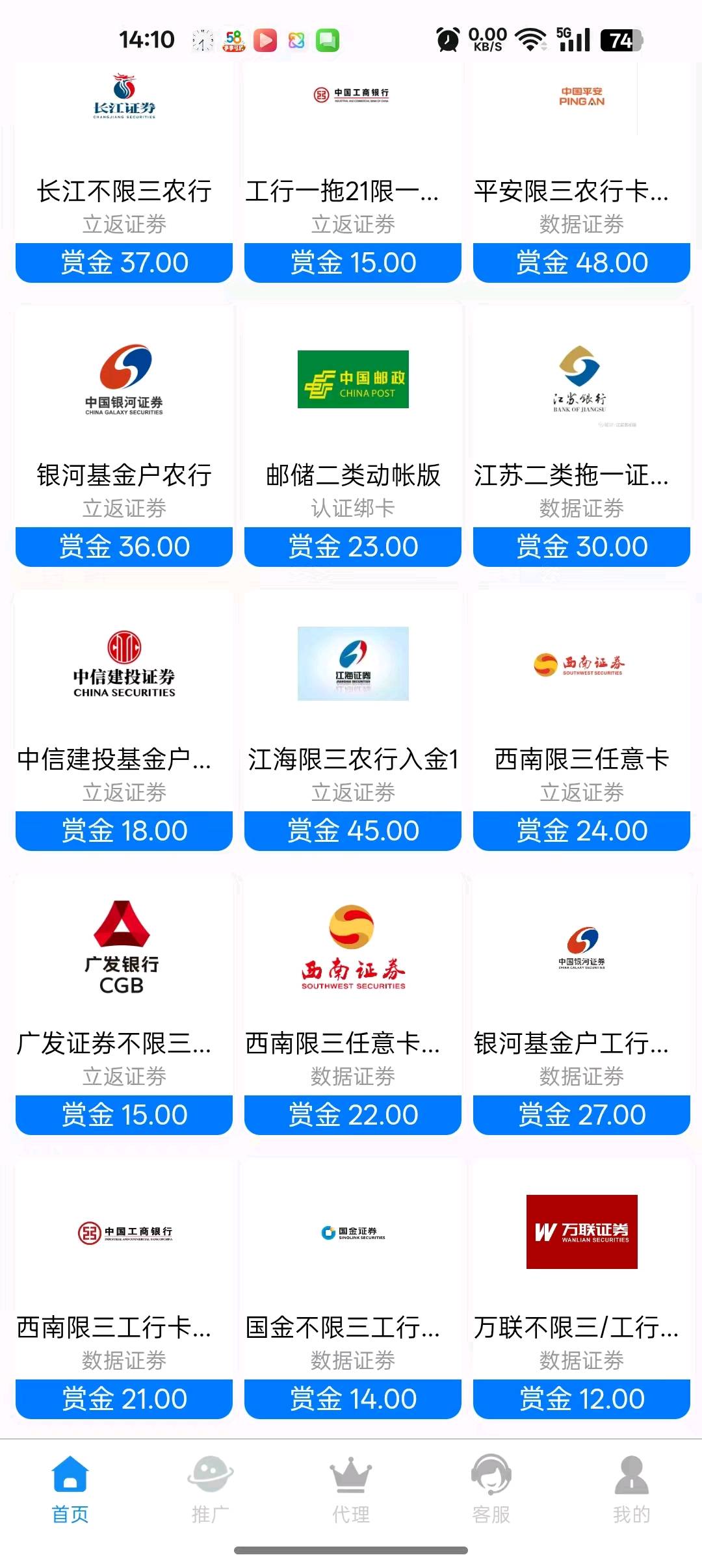Select the 西南证券 logo icon
Viewport: 702px width, 1568px height.
[x=582, y=663]
